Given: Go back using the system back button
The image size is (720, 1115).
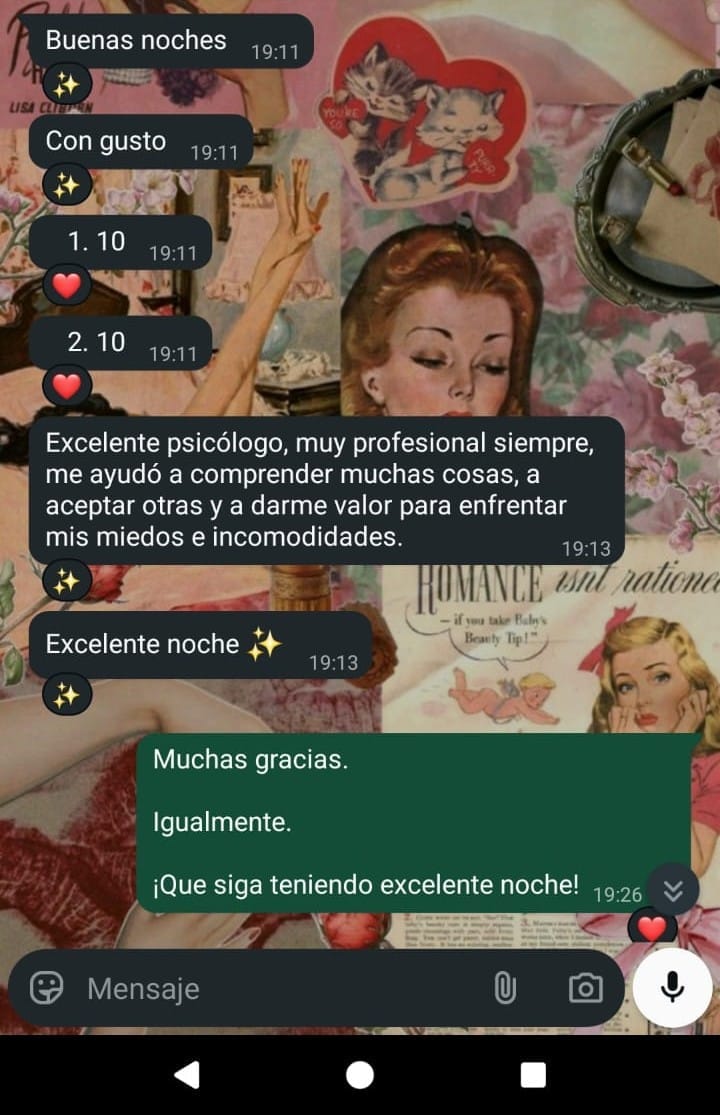Looking at the screenshot, I should click(x=187, y=1075).
